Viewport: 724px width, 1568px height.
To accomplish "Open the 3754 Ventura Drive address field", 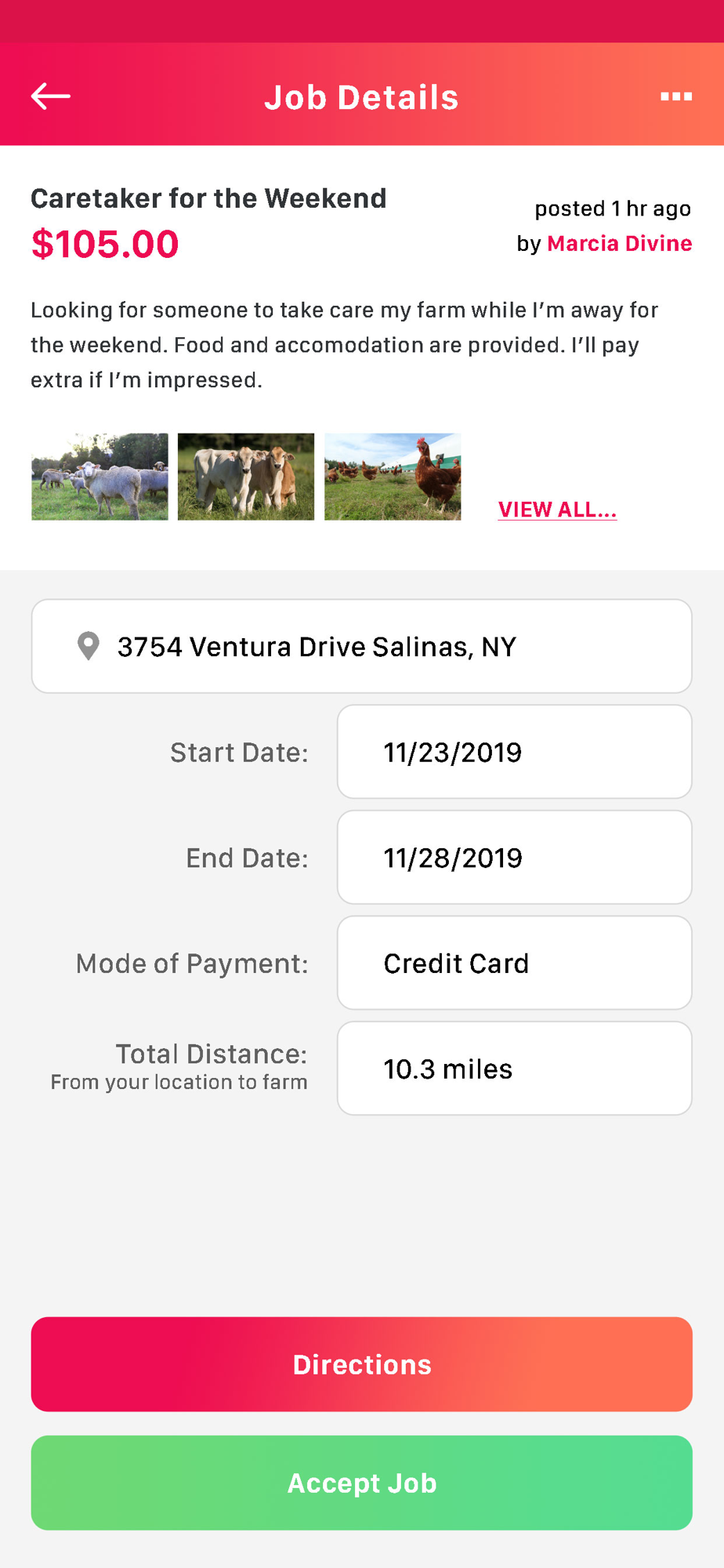I will point(361,646).
